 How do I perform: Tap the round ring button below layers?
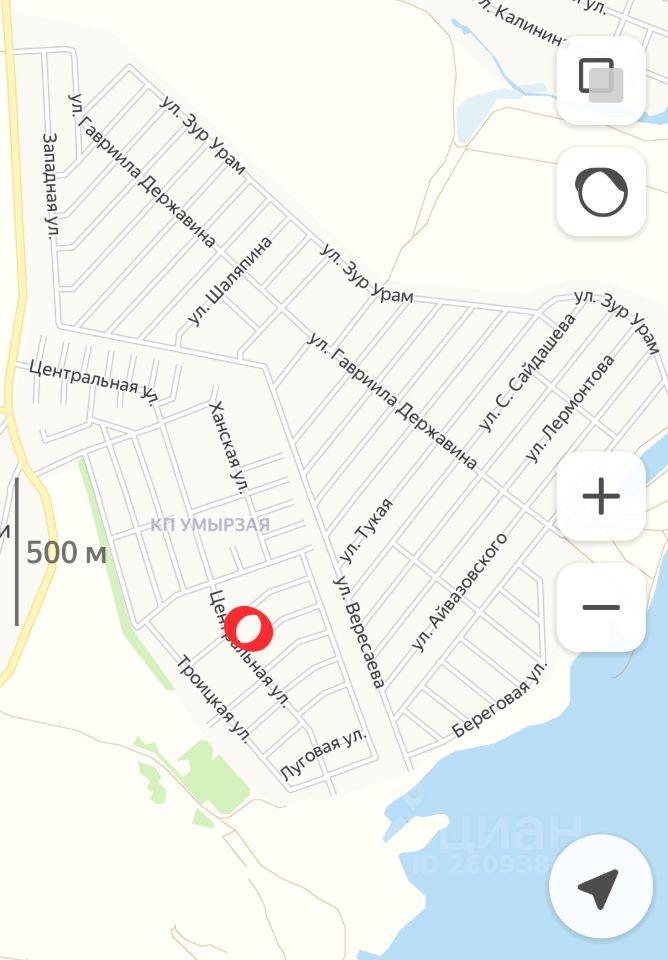(x=601, y=192)
